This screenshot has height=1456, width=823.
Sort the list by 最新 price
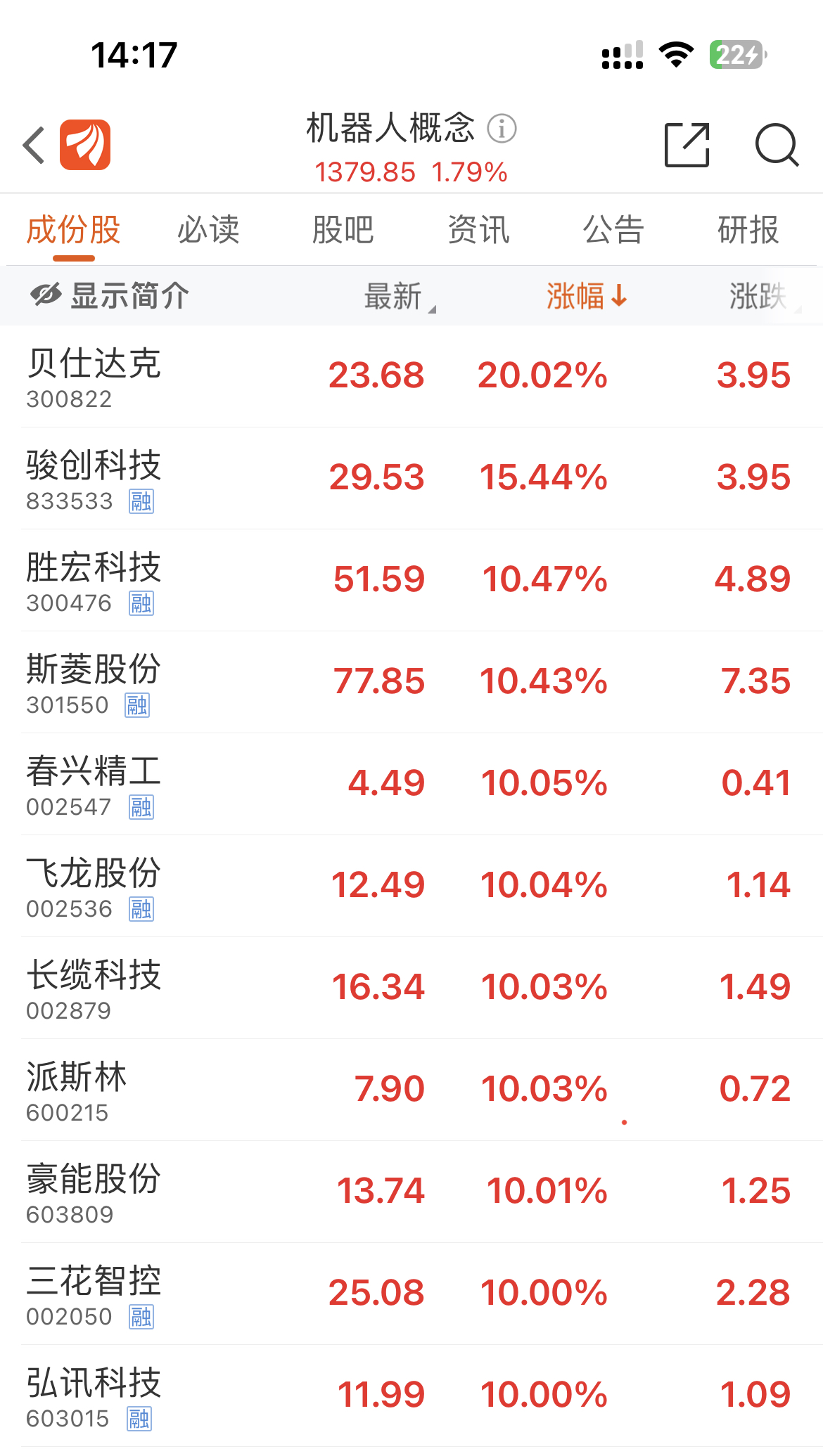point(394,296)
